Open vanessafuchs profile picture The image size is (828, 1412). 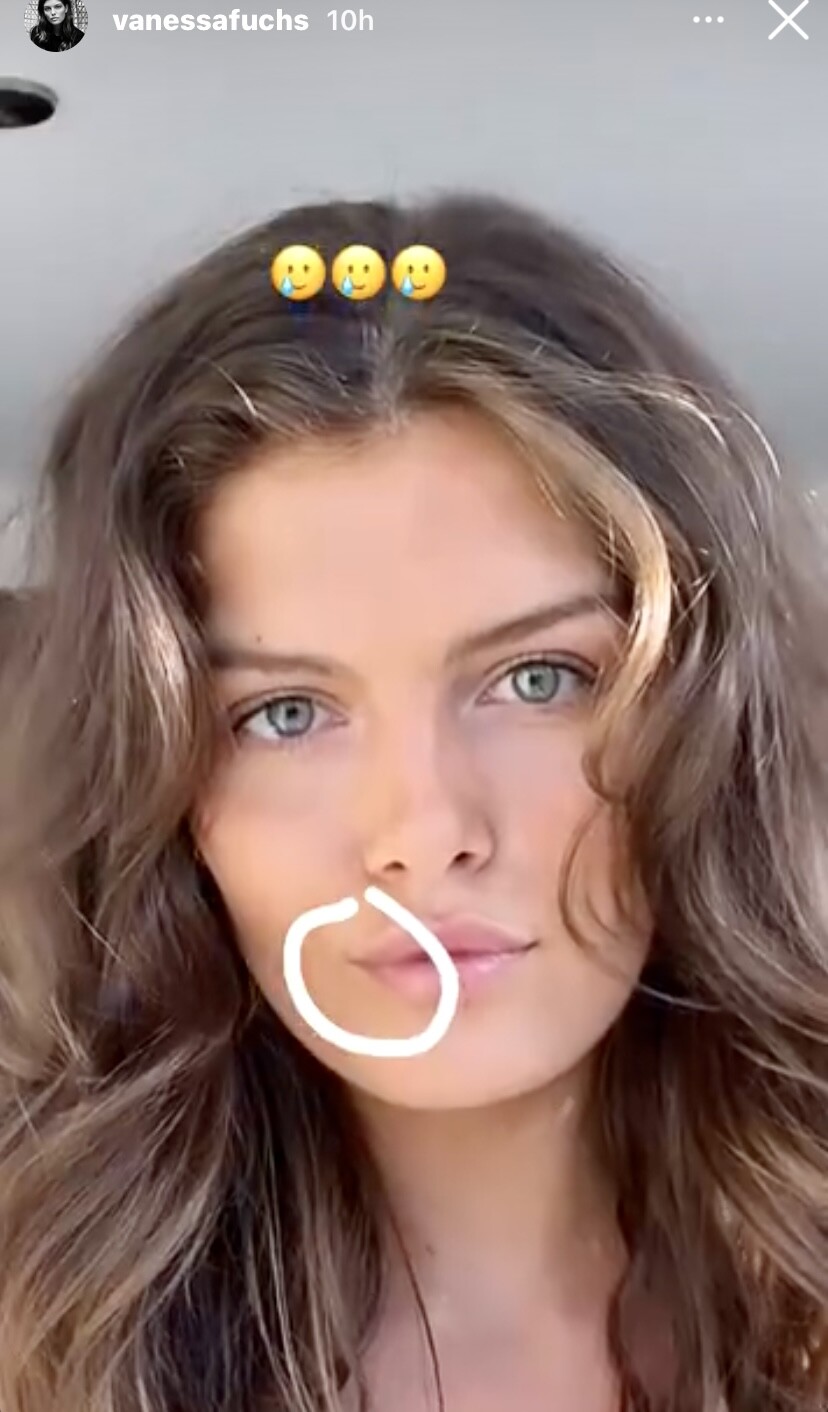(56, 22)
